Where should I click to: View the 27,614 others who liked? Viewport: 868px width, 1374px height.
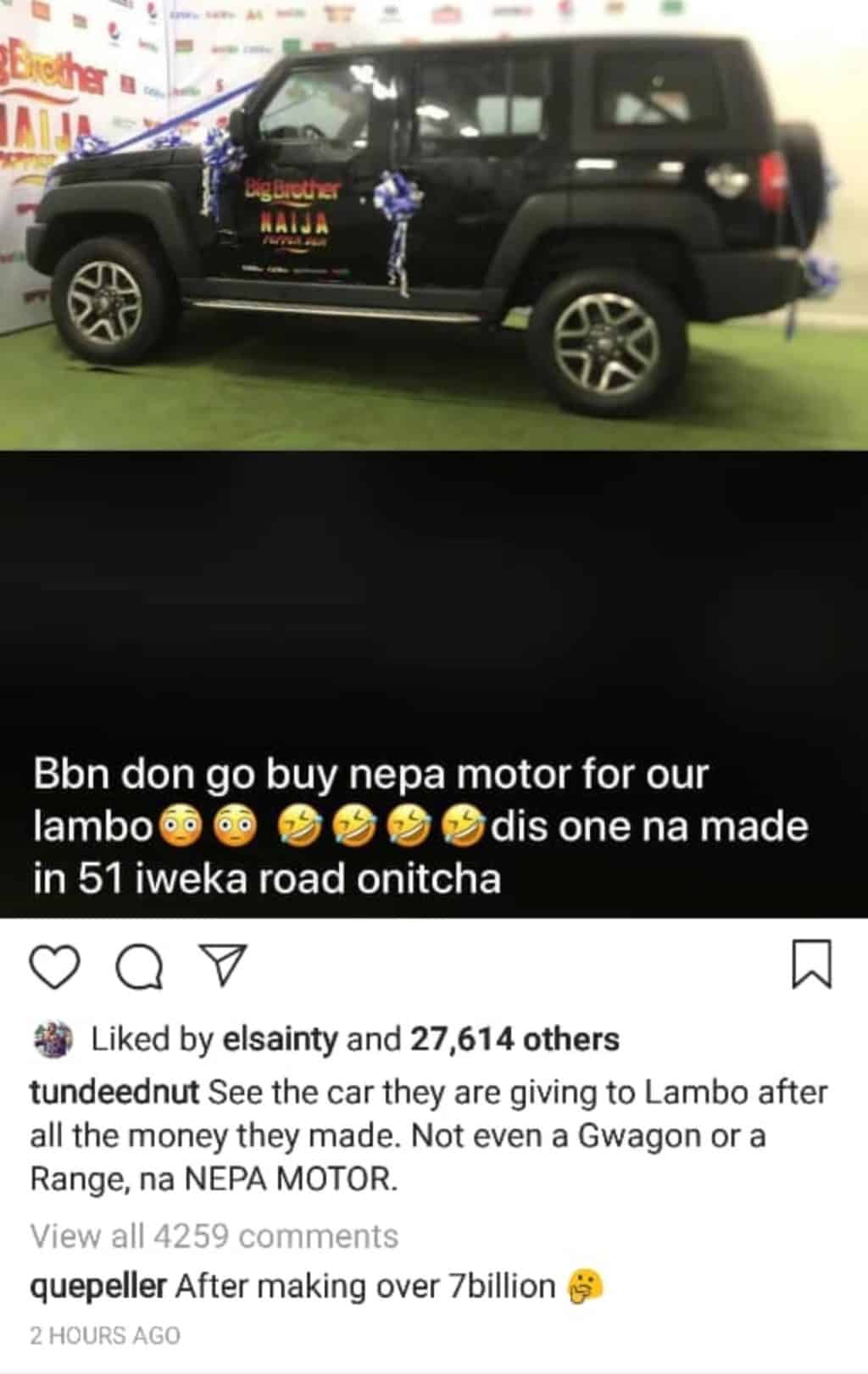click(515, 1038)
